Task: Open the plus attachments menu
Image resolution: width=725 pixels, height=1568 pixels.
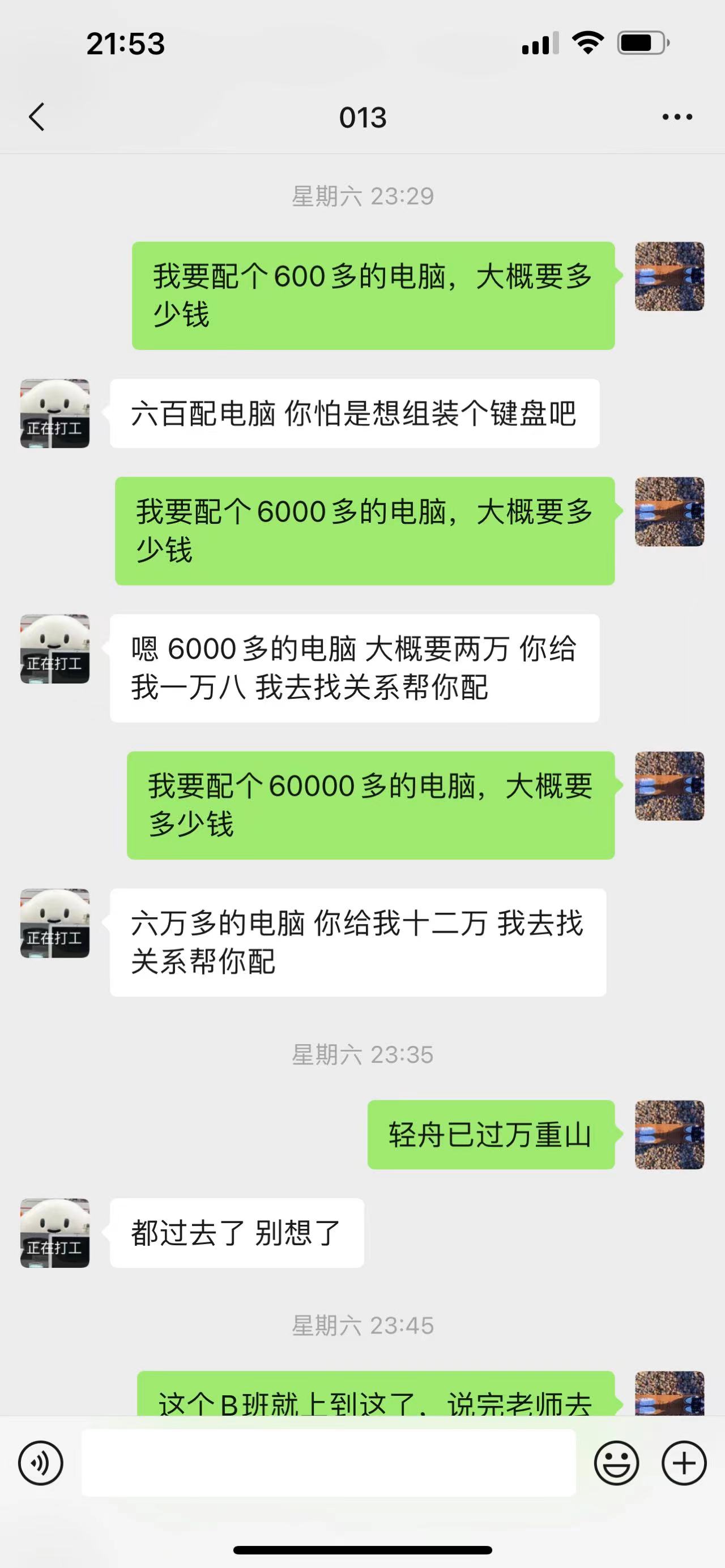Action: (684, 1463)
